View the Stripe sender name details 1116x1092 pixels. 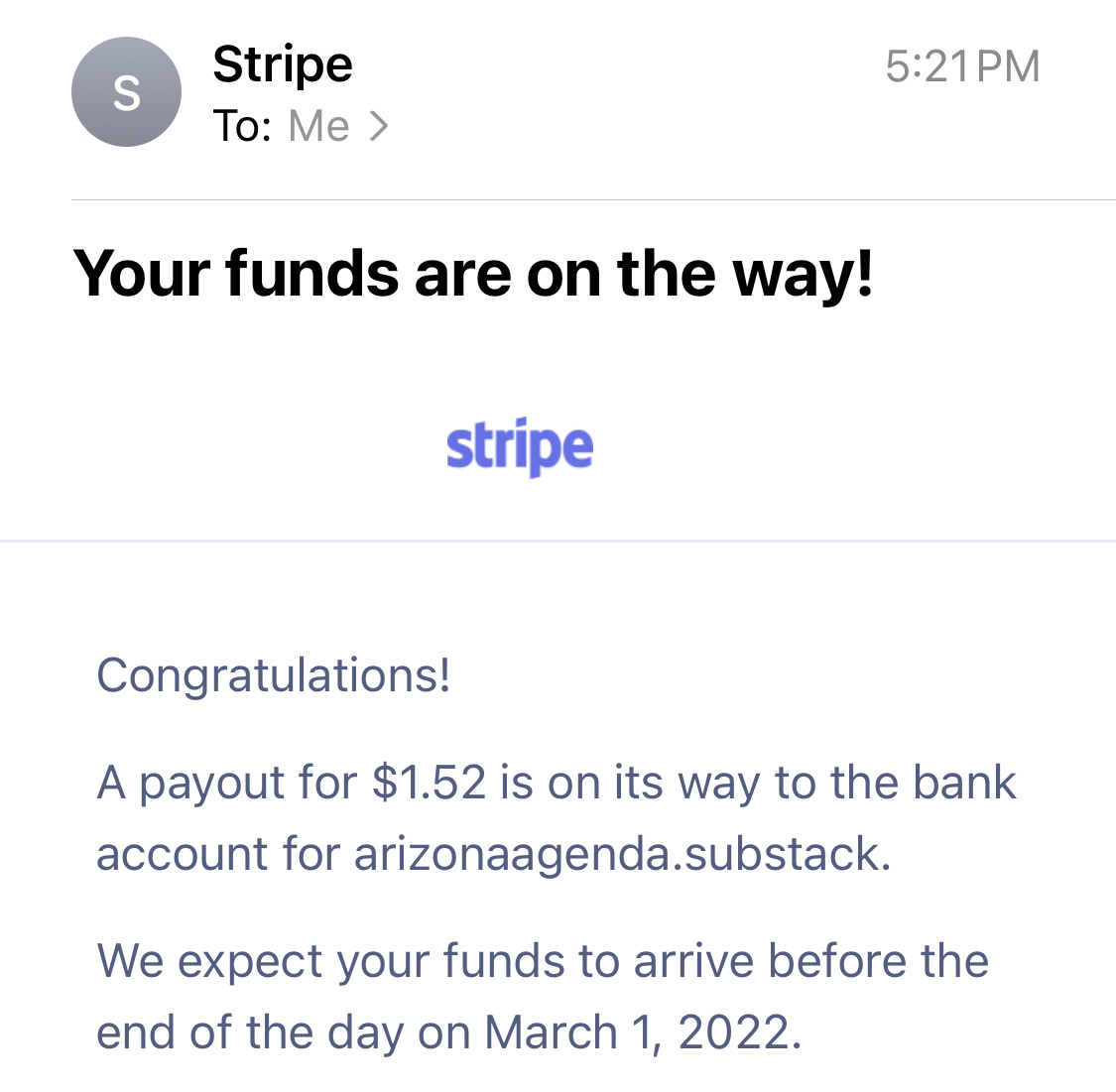(x=283, y=65)
